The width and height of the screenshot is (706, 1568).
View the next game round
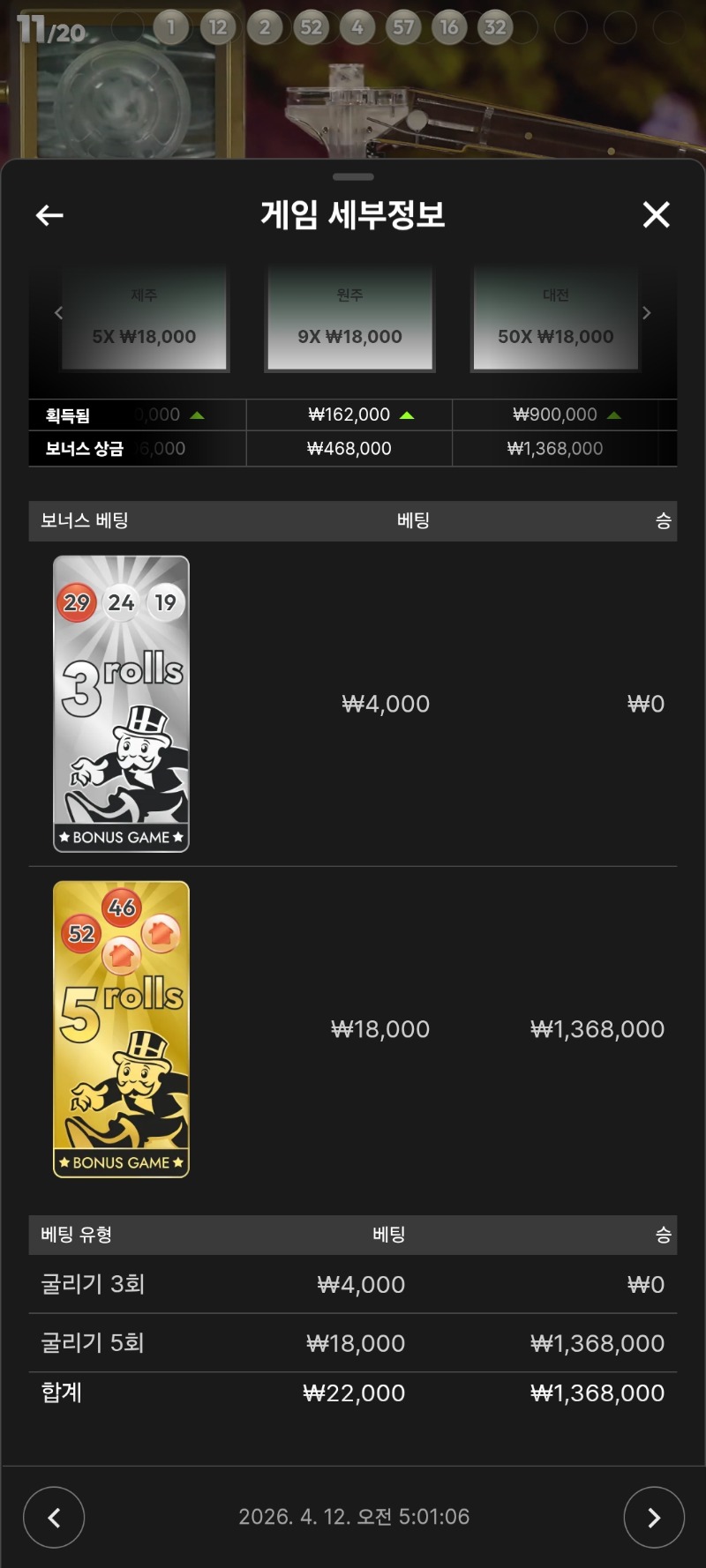[x=653, y=1517]
